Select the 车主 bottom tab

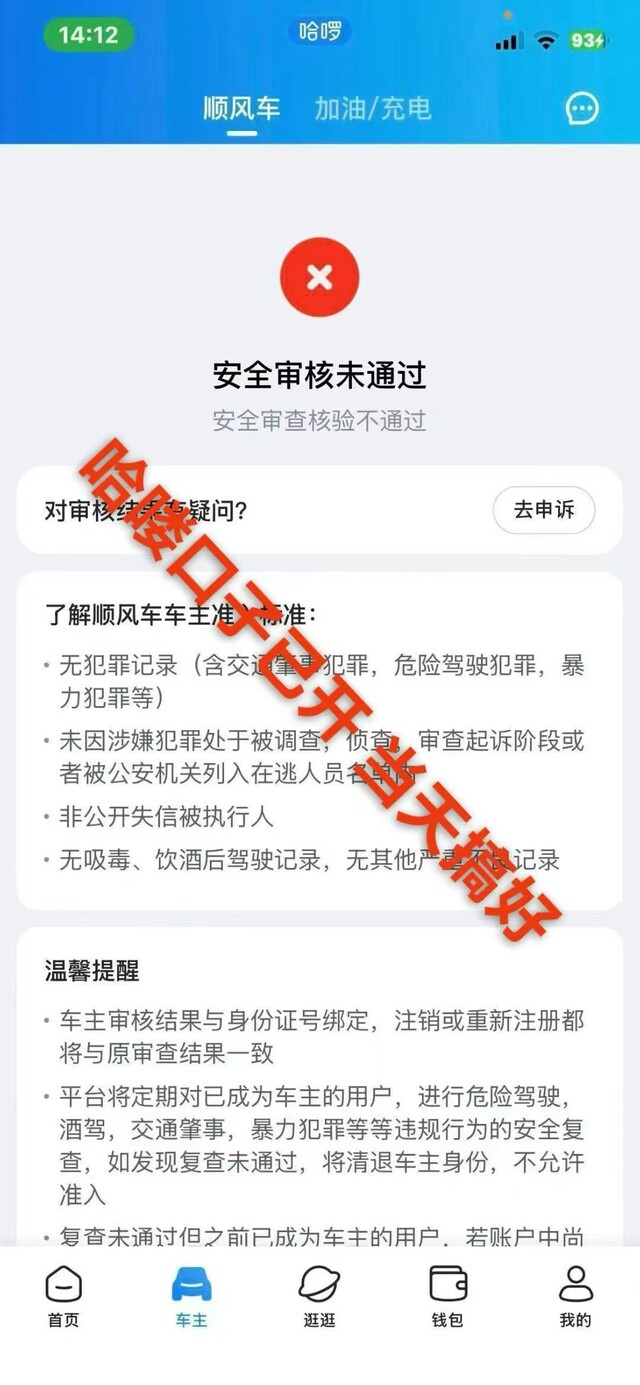click(191, 1296)
